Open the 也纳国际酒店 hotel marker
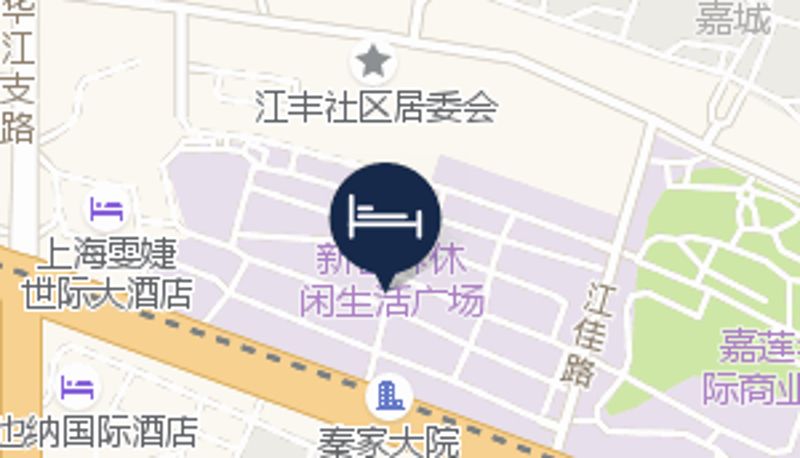 78,387
